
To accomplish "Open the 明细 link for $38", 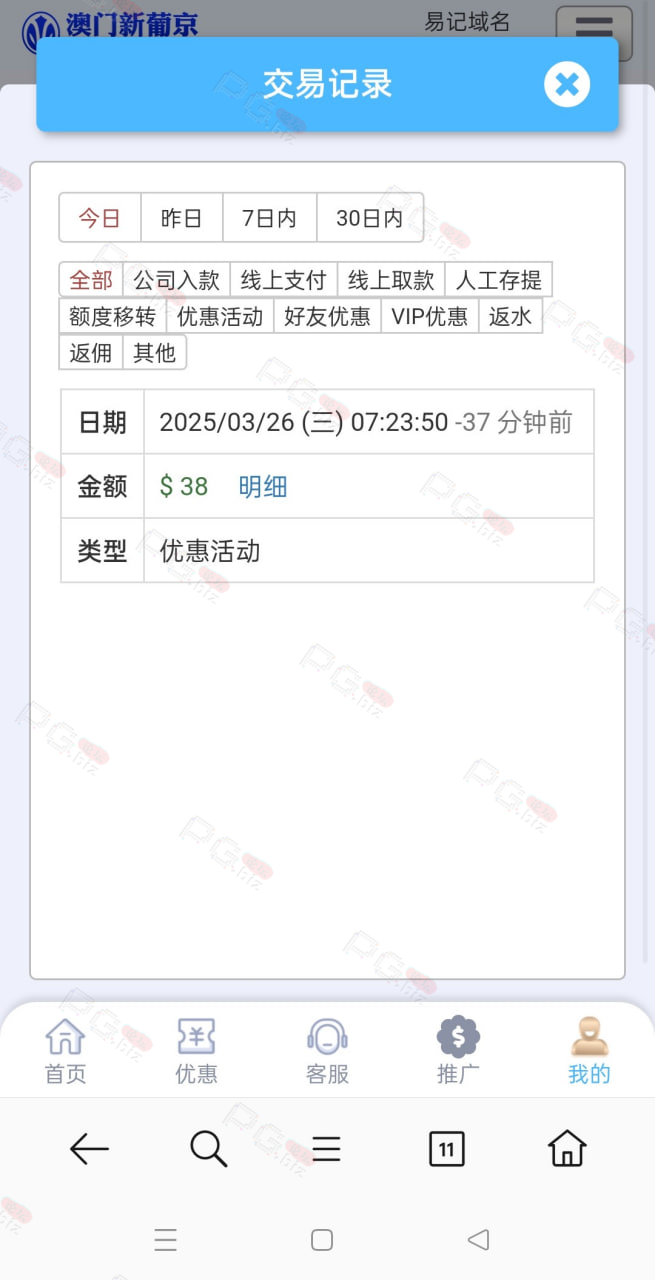I will [263, 487].
